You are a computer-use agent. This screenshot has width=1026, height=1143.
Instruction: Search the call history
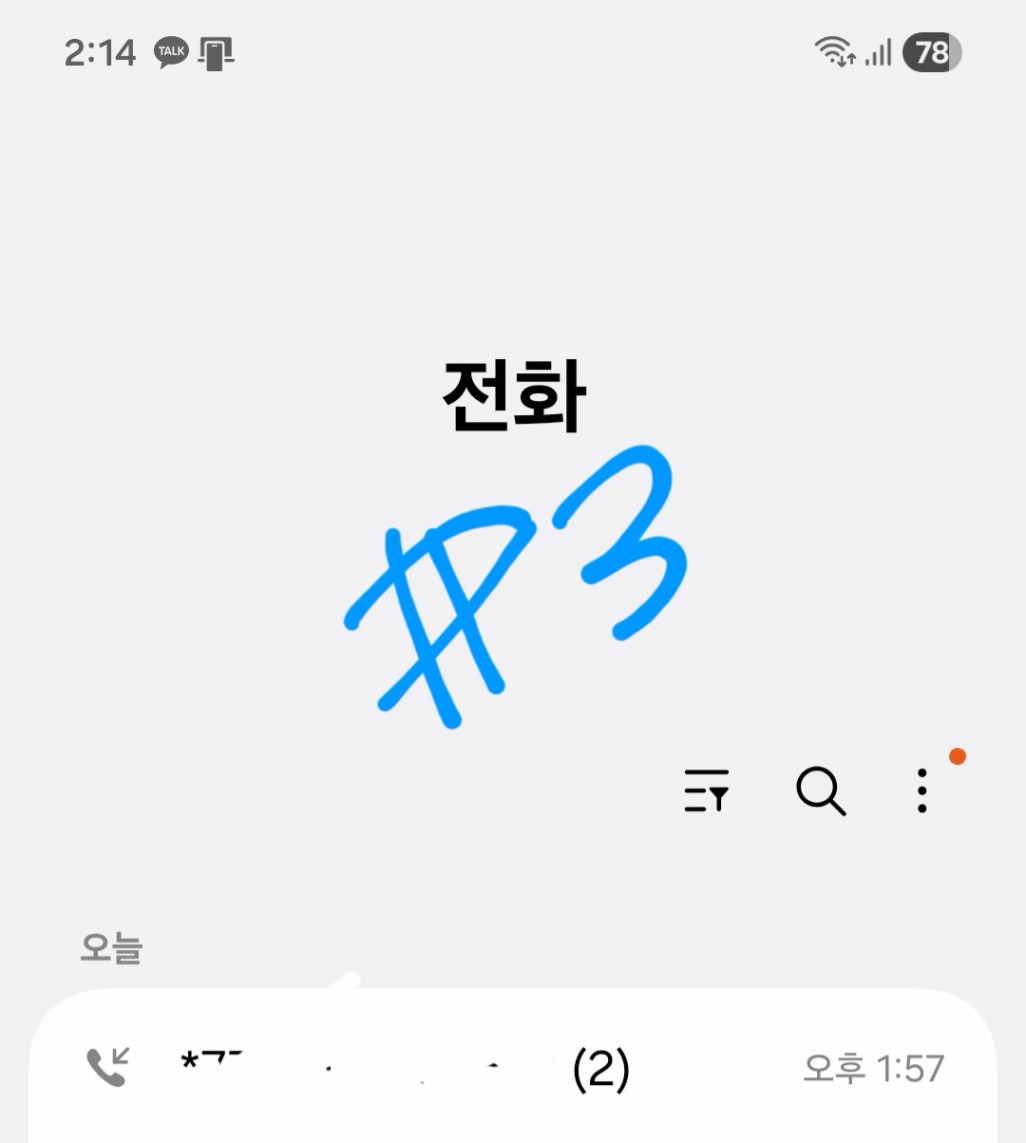point(820,792)
